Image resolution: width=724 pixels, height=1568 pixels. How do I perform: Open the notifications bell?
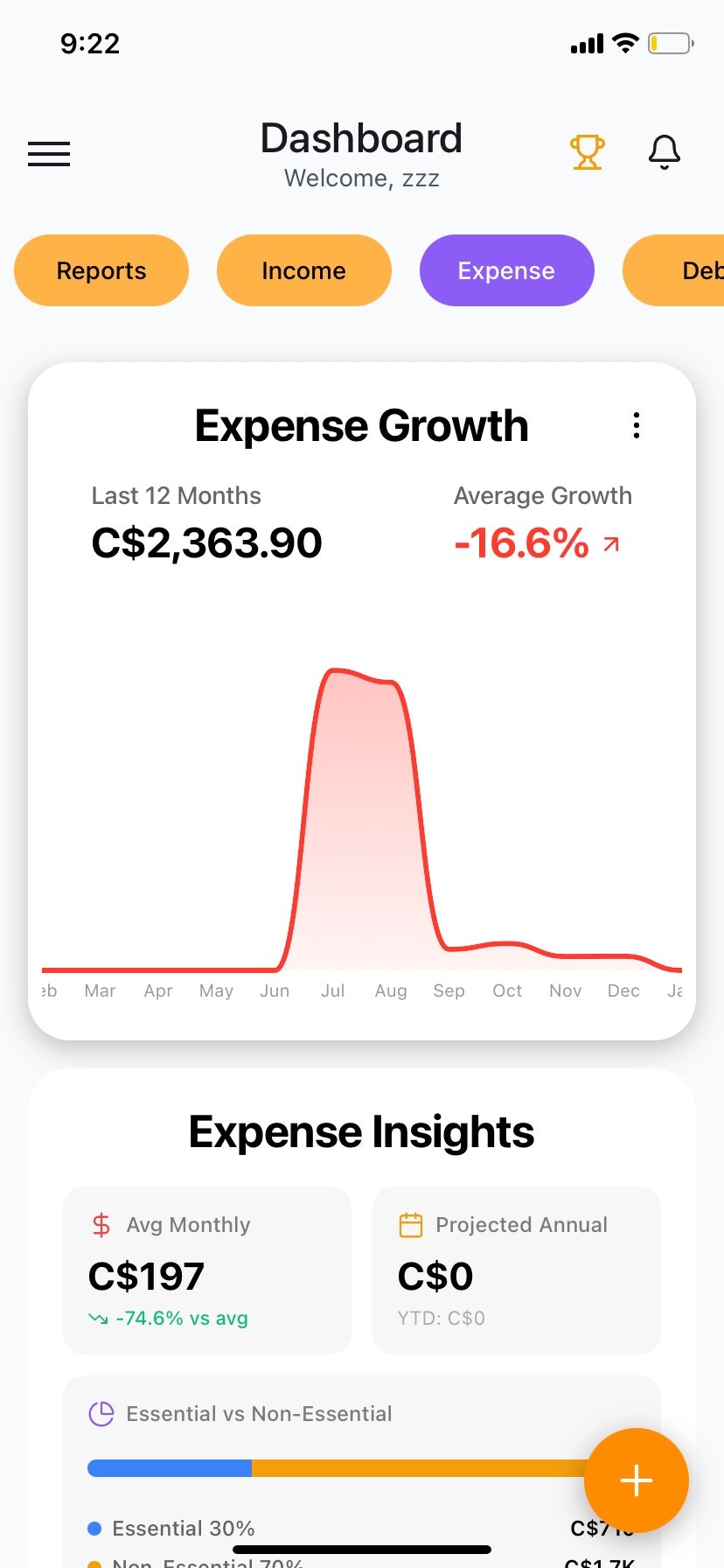pyautogui.click(x=664, y=150)
